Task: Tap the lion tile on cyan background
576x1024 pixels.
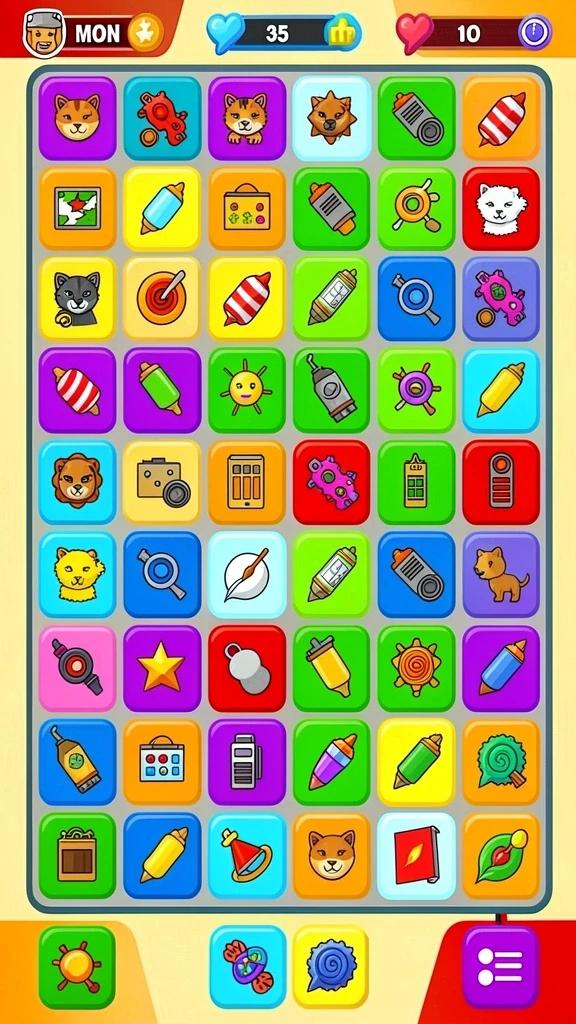Action: click(x=77, y=482)
